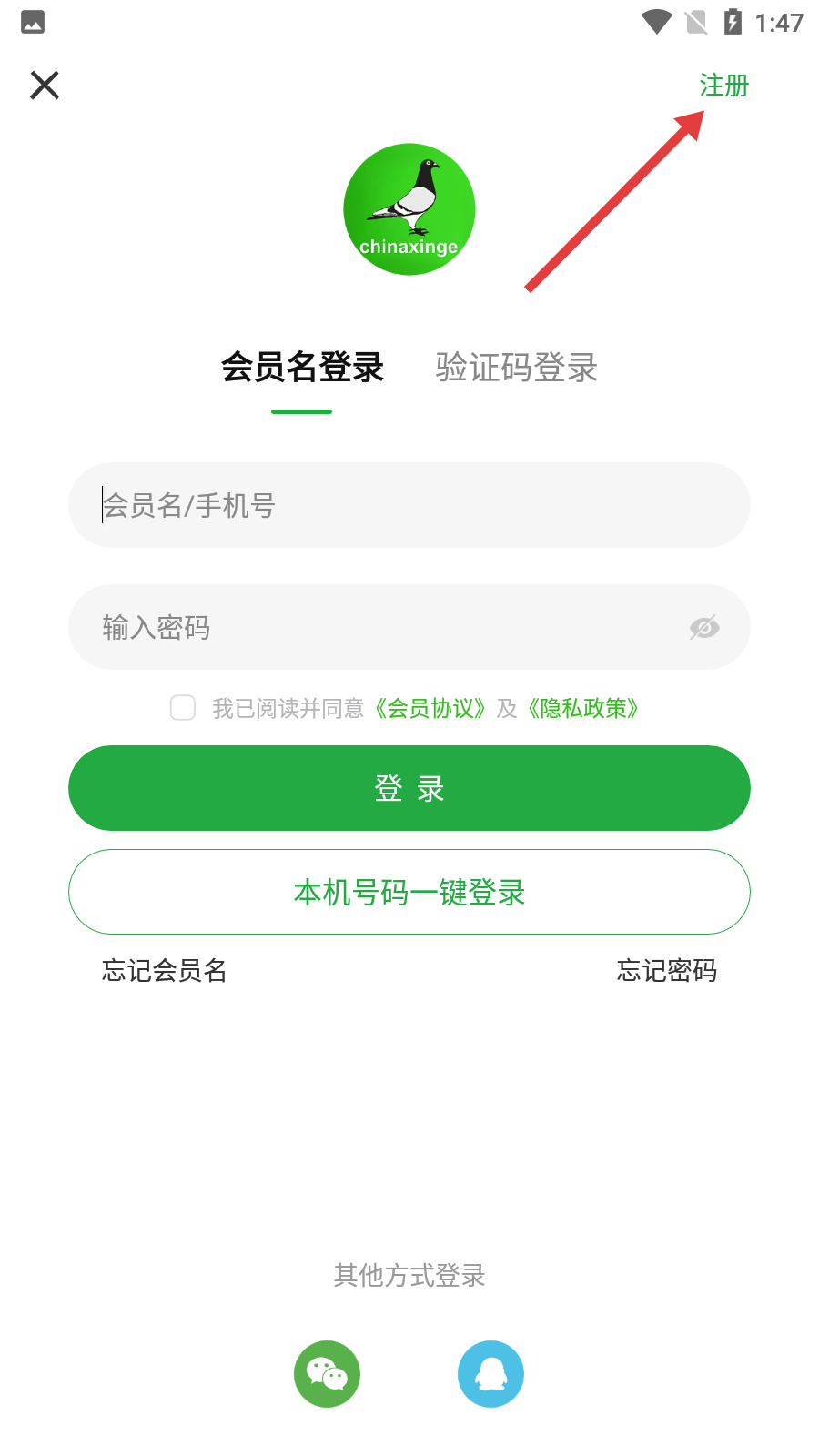The height and width of the screenshot is (1456, 819).
Task: Toggle password visibility eye icon
Action: [x=704, y=627]
